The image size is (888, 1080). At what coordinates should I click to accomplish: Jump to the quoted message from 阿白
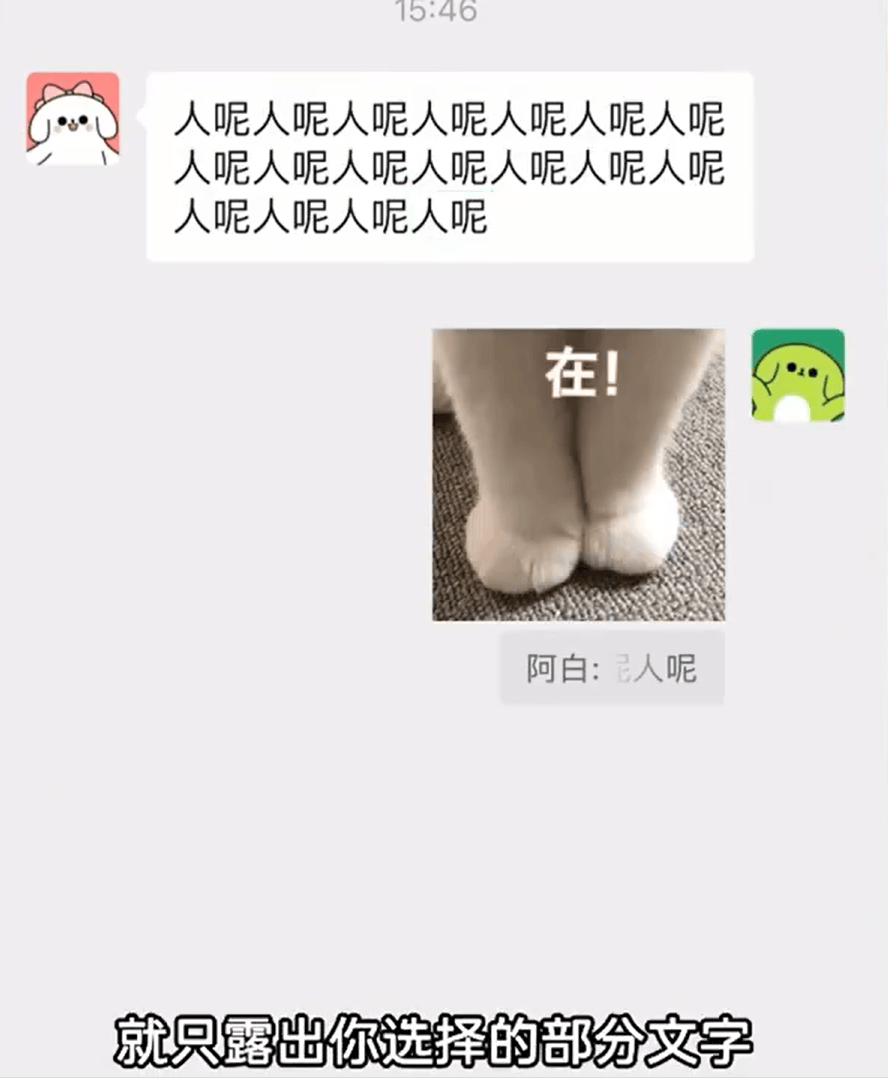612,668
